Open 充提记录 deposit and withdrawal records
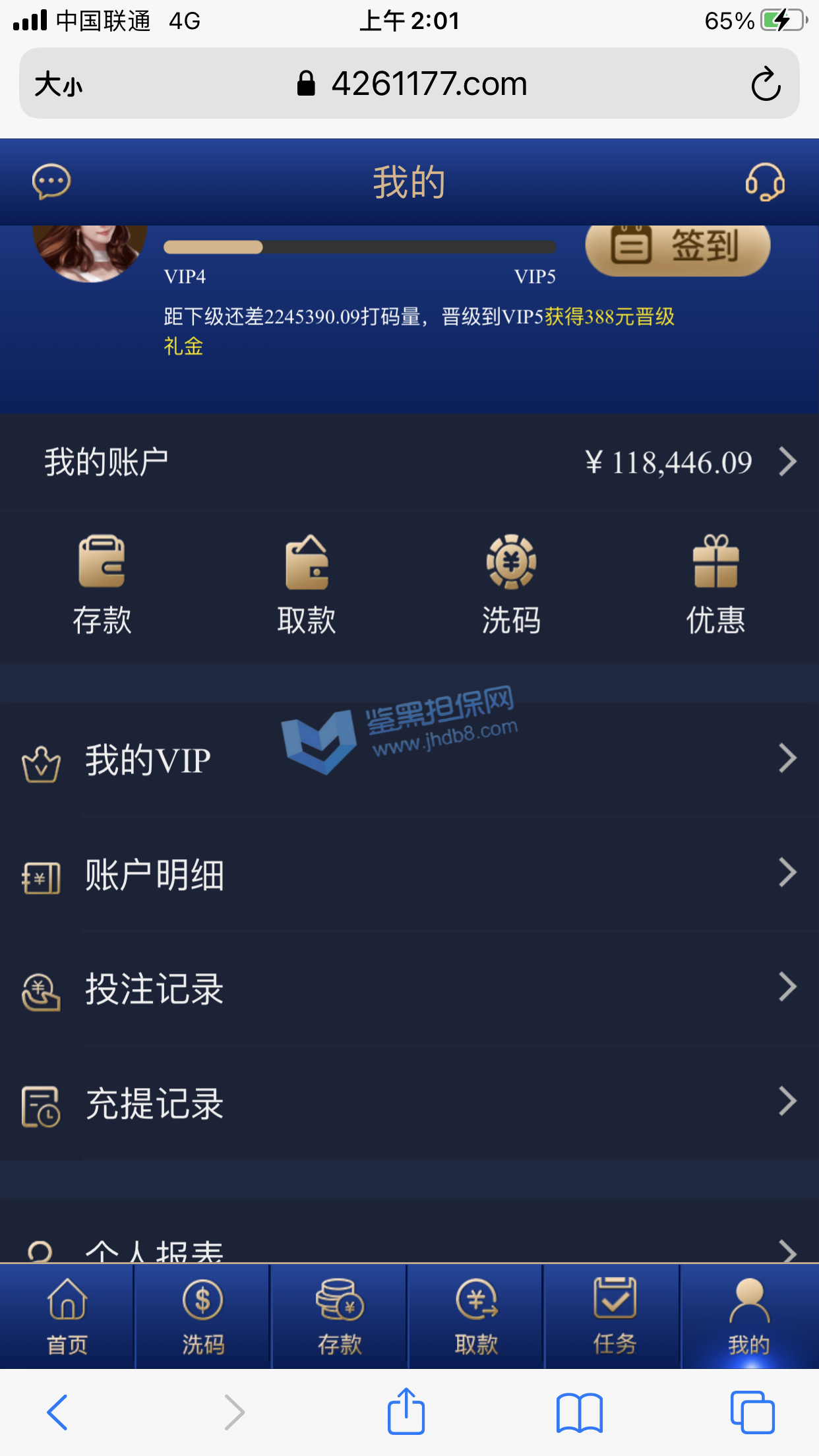 pos(409,1103)
